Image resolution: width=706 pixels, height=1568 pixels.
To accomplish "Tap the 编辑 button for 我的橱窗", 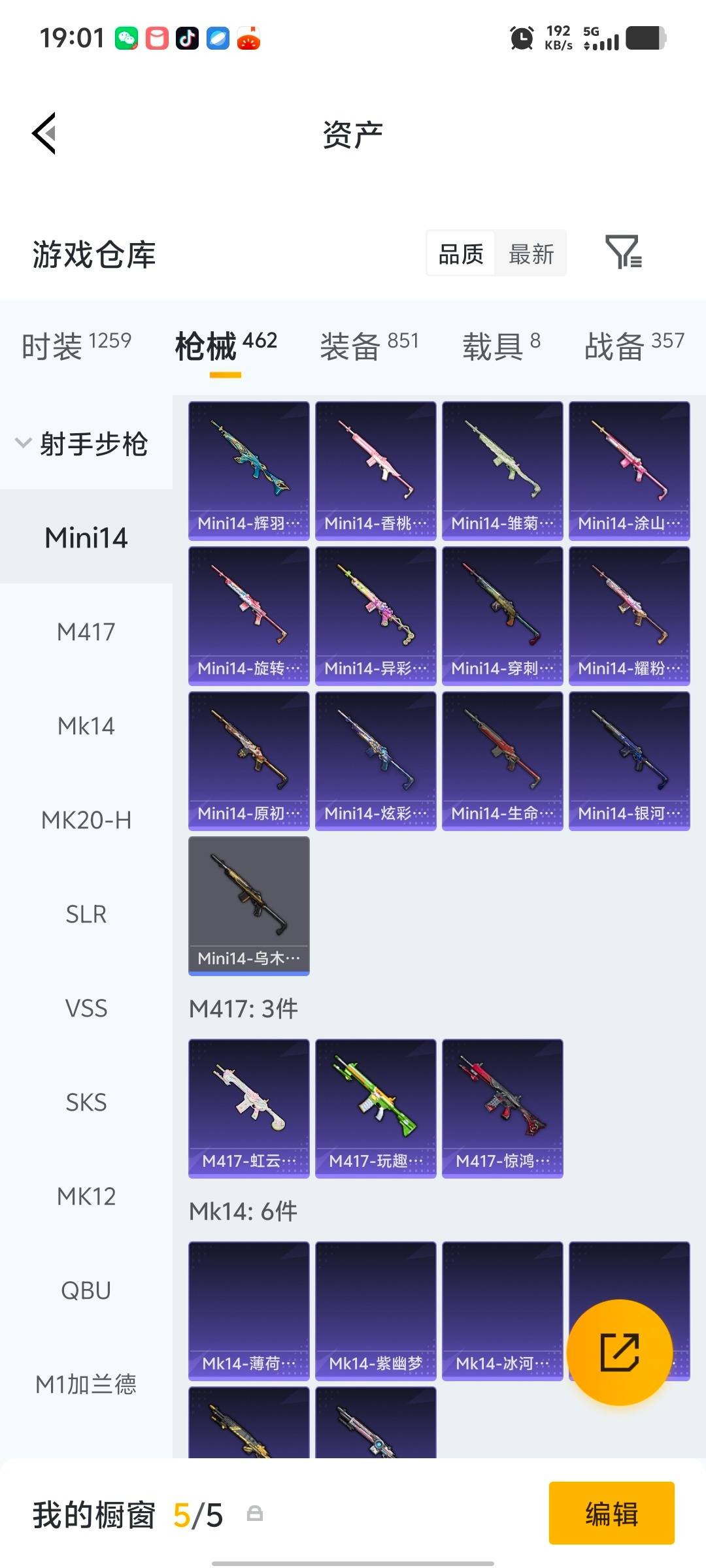I will [x=611, y=1513].
